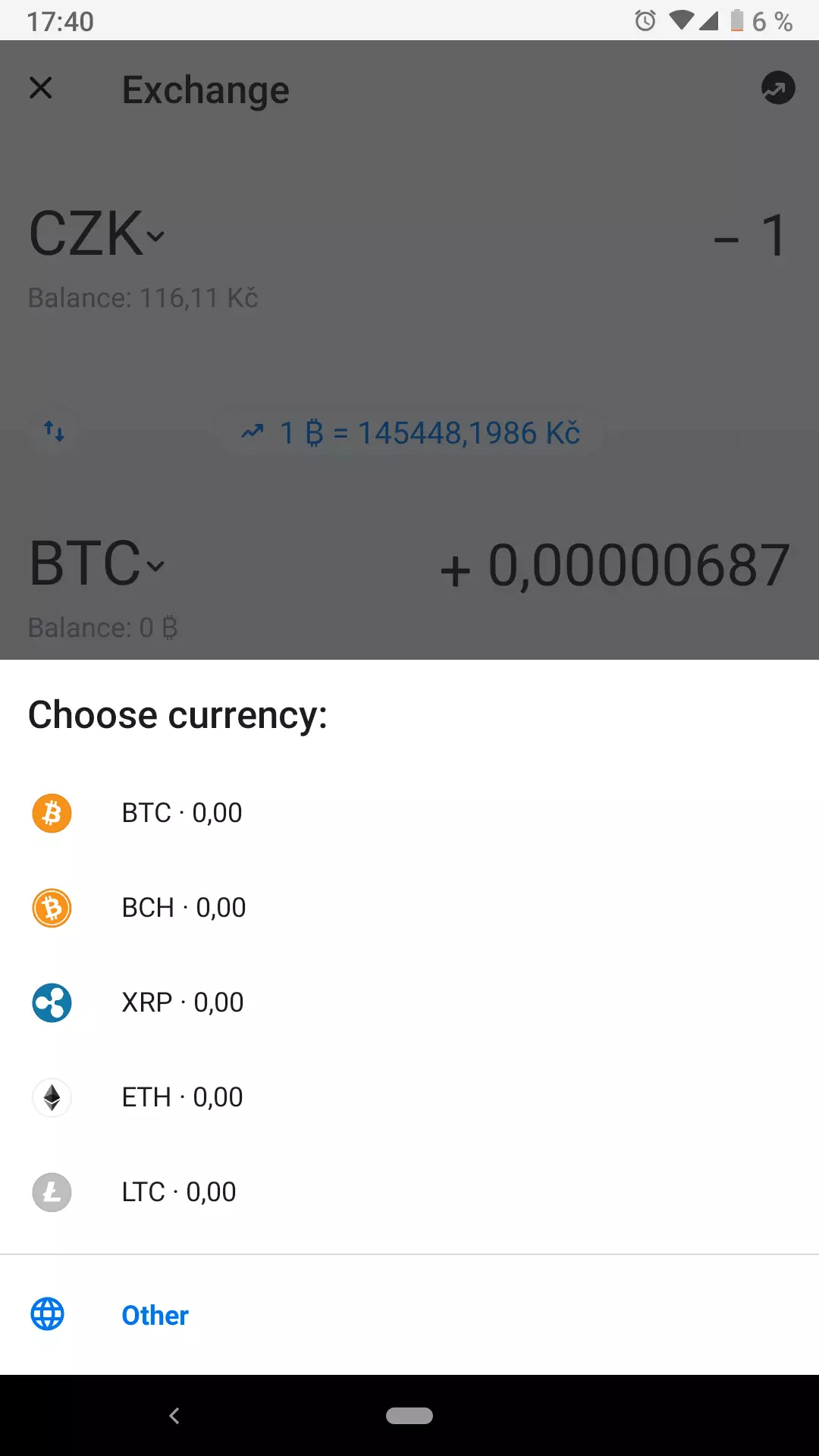Choose LTC from the list
The height and width of the screenshot is (1456, 819).
click(409, 1192)
